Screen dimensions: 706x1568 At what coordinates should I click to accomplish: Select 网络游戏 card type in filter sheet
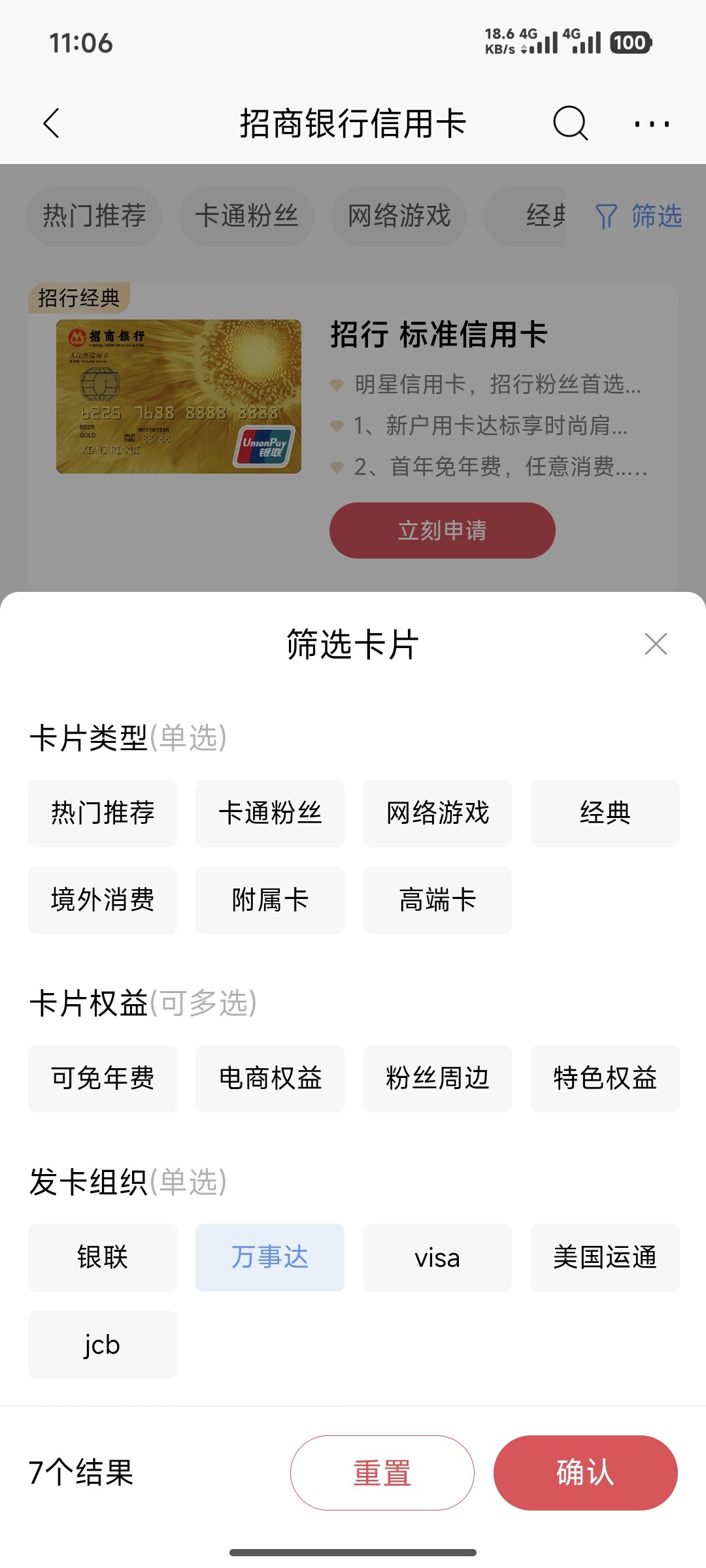click(437, 813)
